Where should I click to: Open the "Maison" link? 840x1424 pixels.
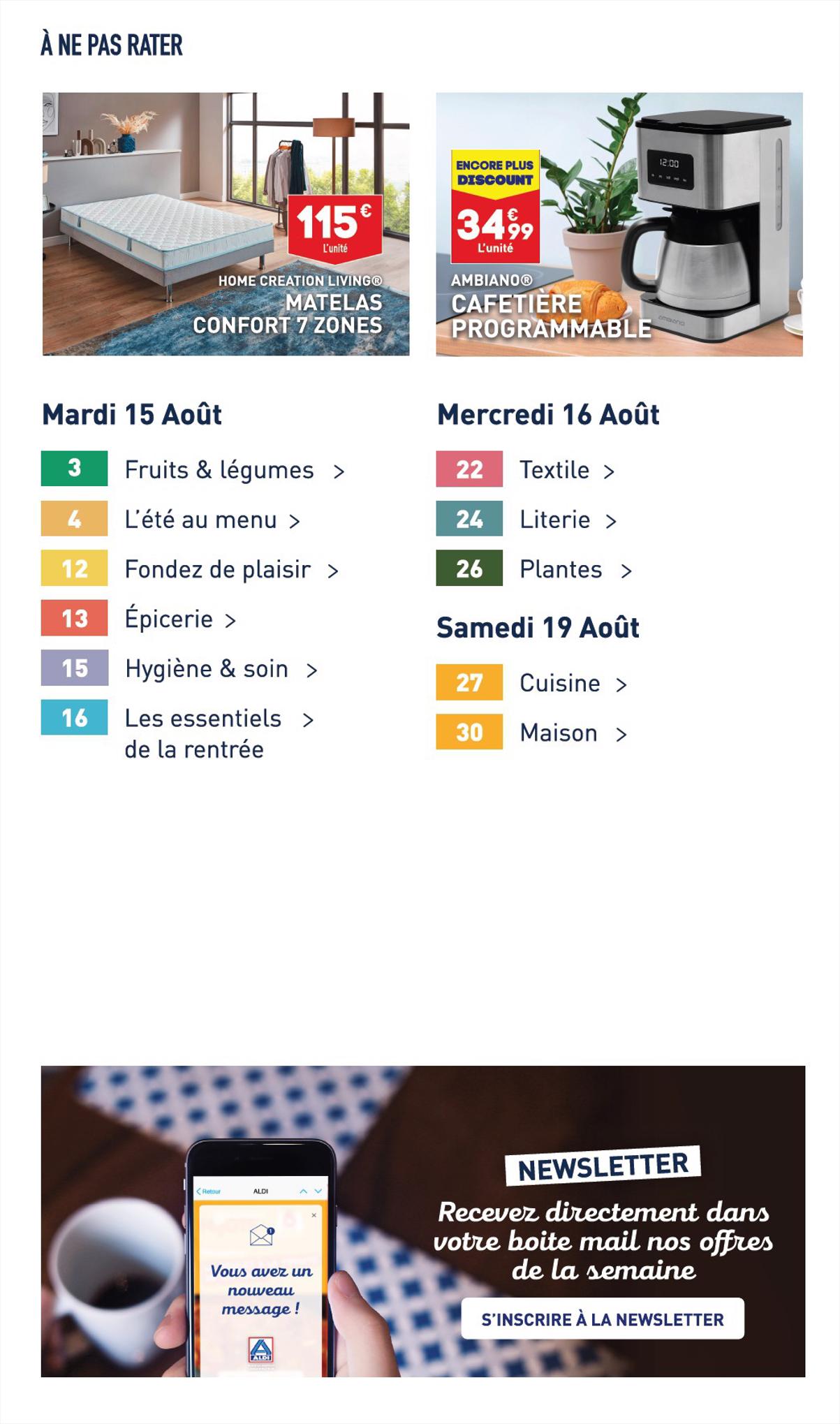[557, 733]
